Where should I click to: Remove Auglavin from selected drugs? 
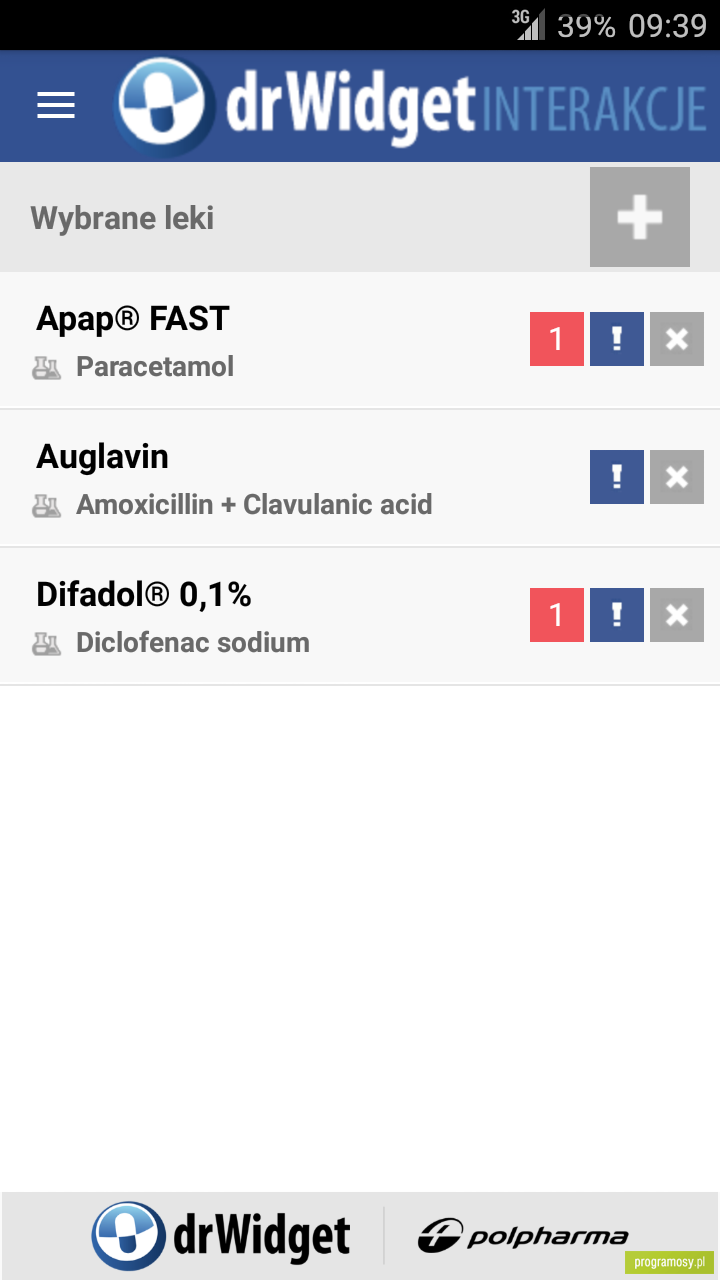tap(677, 477)
